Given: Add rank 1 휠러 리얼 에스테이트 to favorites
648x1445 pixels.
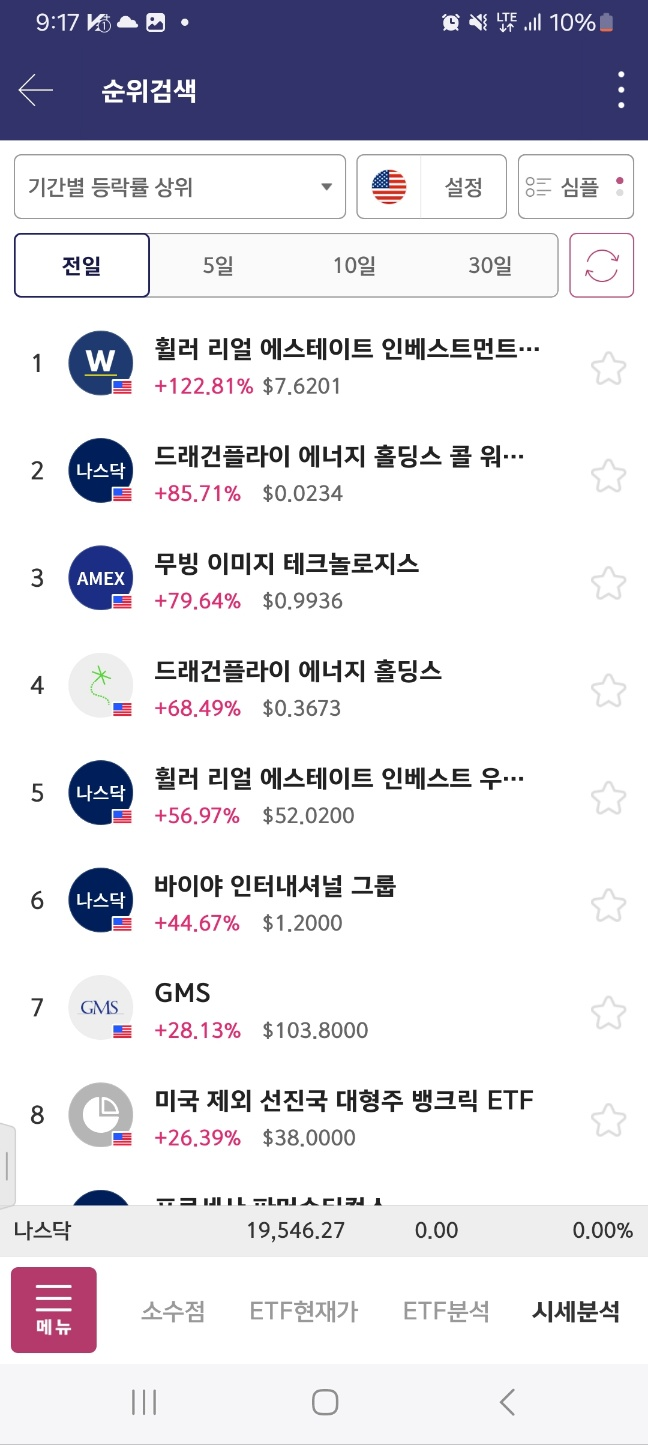Looking at the screenshot, I should [608, 367].
